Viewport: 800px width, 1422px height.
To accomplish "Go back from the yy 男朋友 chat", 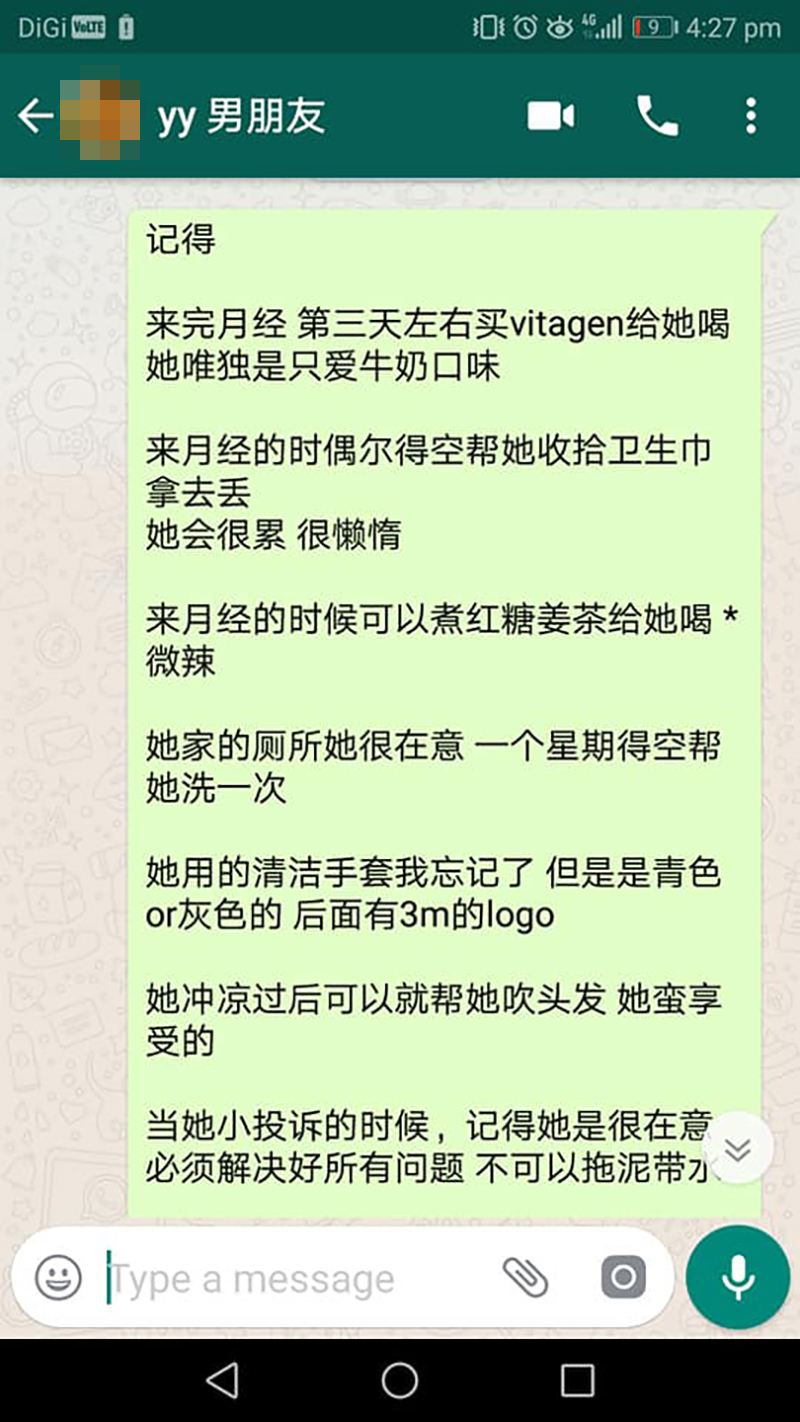I will (x=35, y=117).
